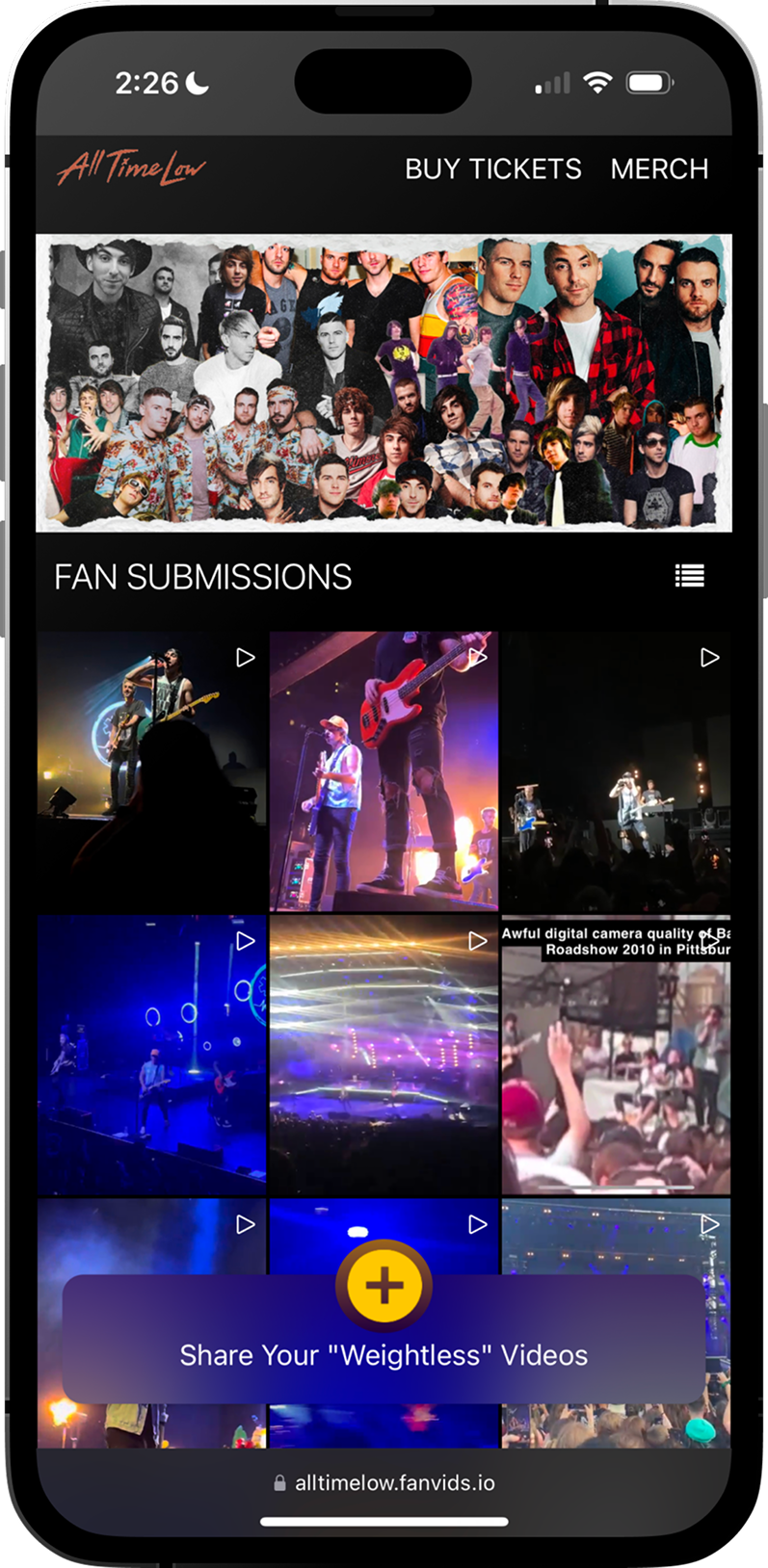Open the BUY TICKETS link
This screenshot has width=768, height=1568.
(492, 169)
